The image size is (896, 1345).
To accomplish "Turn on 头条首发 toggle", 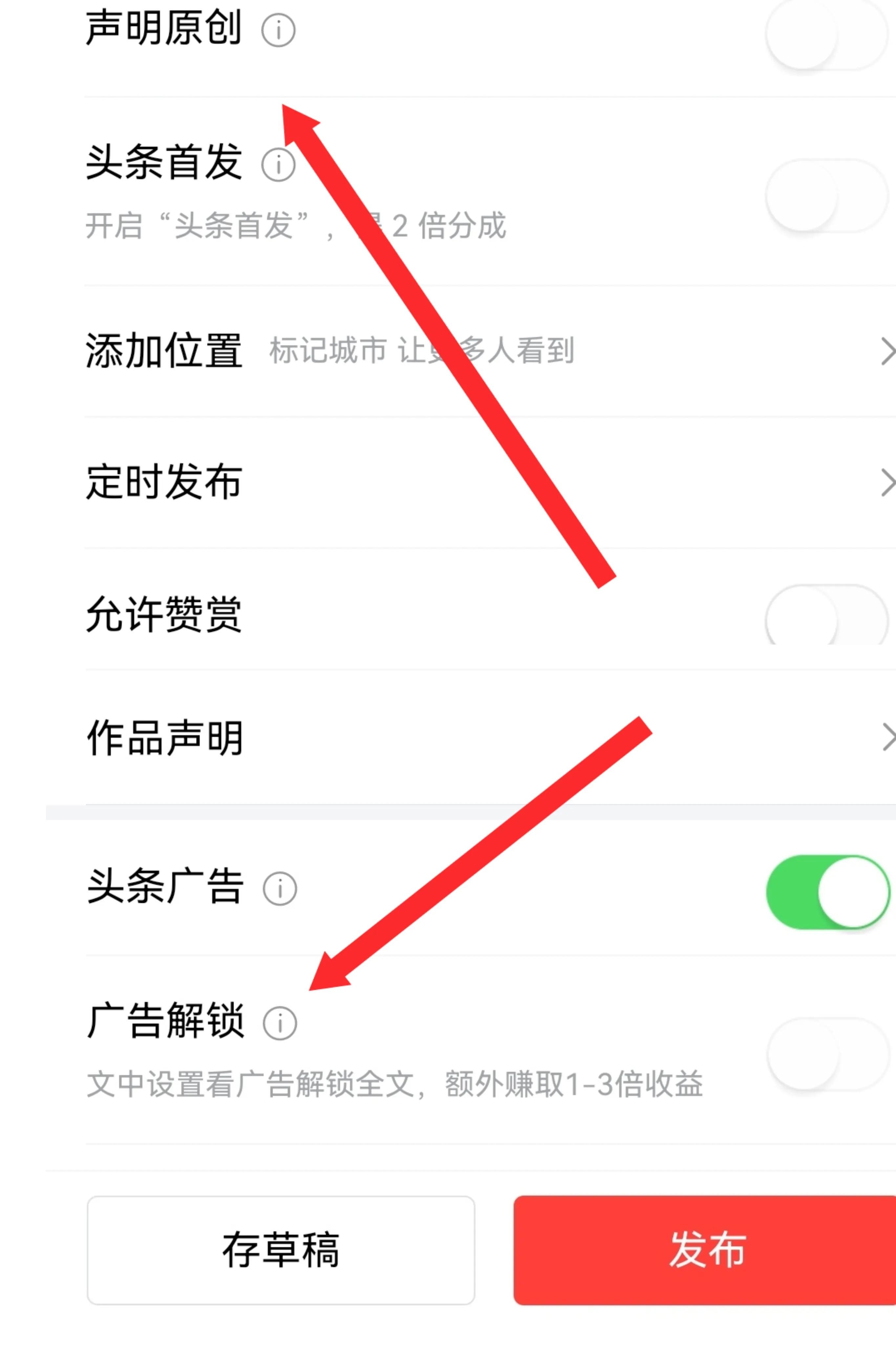I will (826, 196).
